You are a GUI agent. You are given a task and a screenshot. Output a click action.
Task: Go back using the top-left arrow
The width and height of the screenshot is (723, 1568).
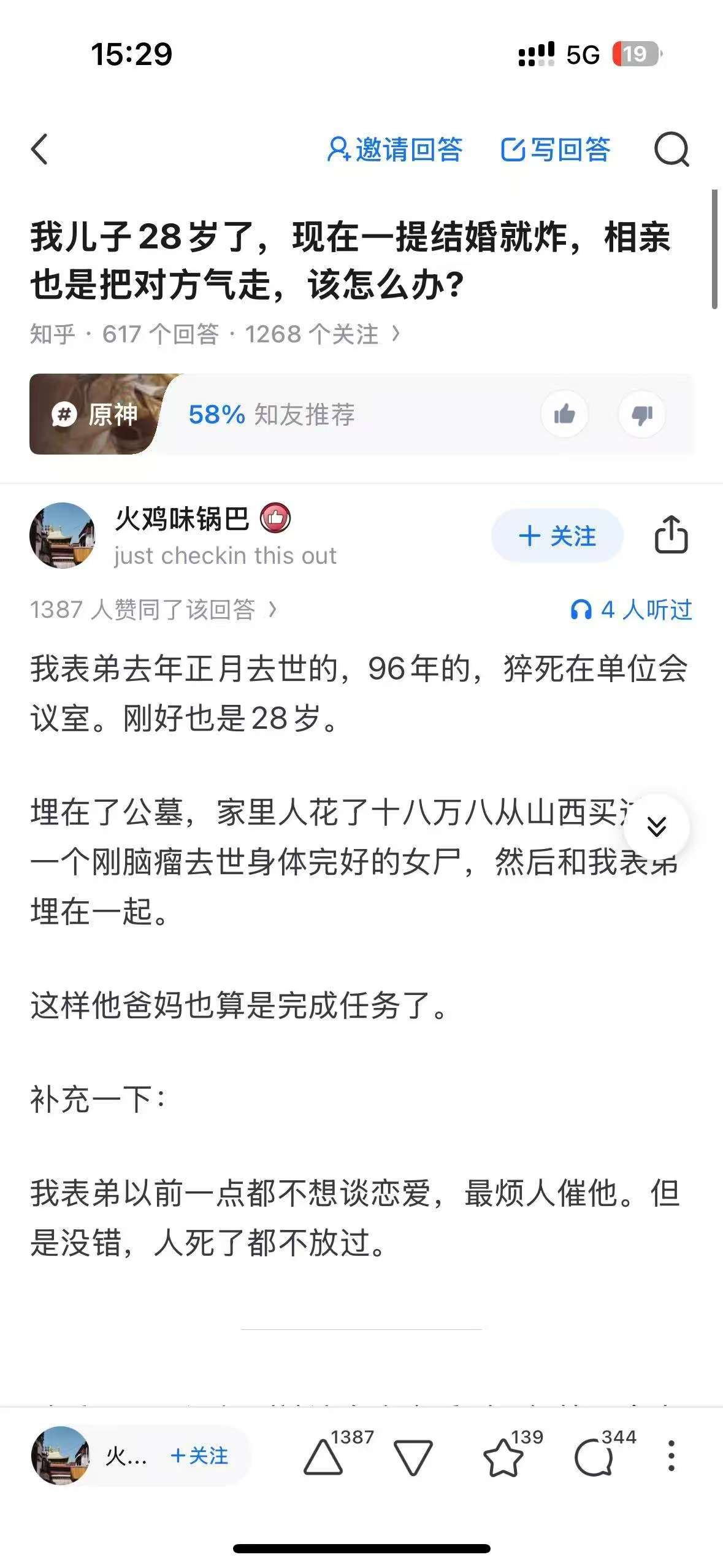click(40, 150)
